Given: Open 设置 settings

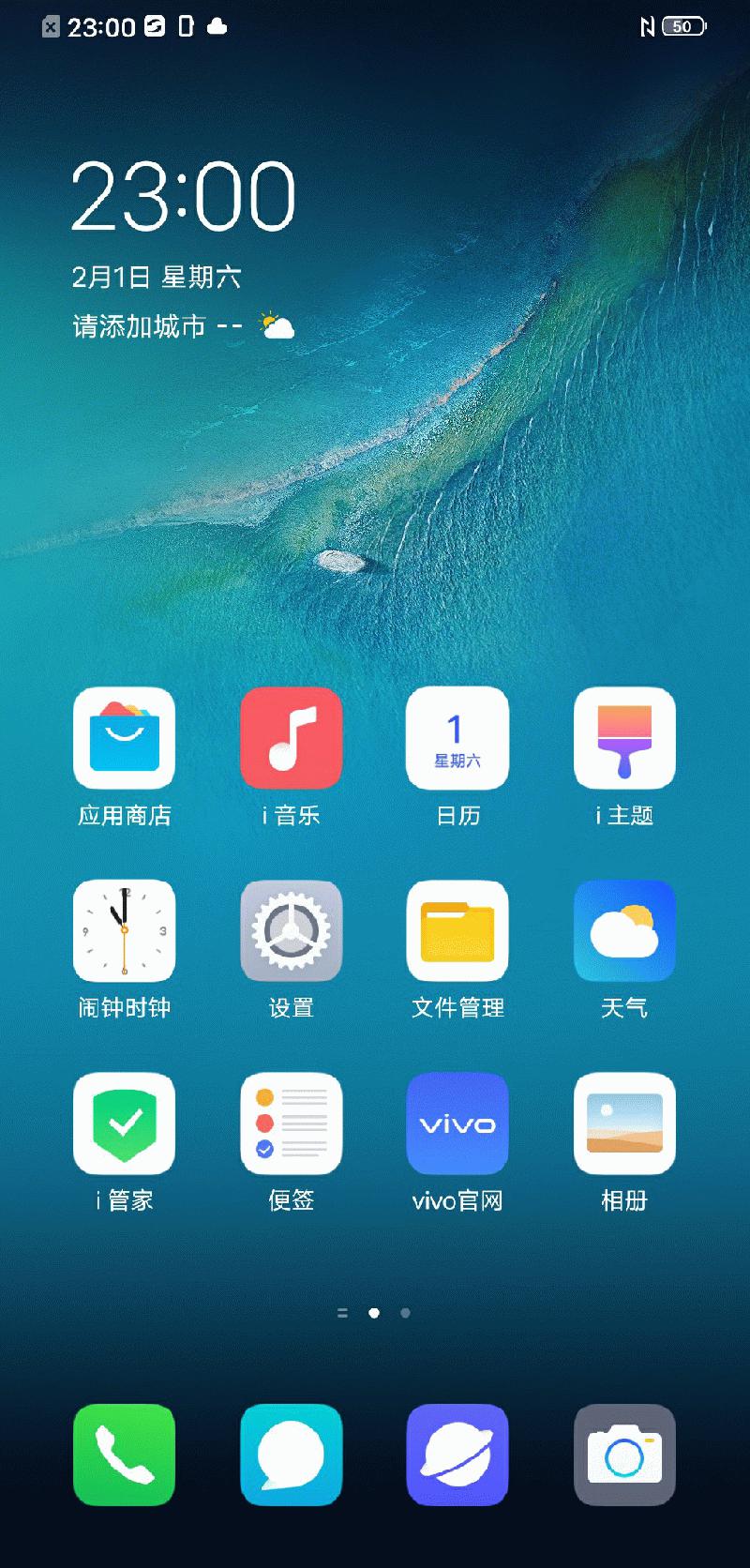Looking at the screenshot, I should pyautogui.click(x=291, y=930).
